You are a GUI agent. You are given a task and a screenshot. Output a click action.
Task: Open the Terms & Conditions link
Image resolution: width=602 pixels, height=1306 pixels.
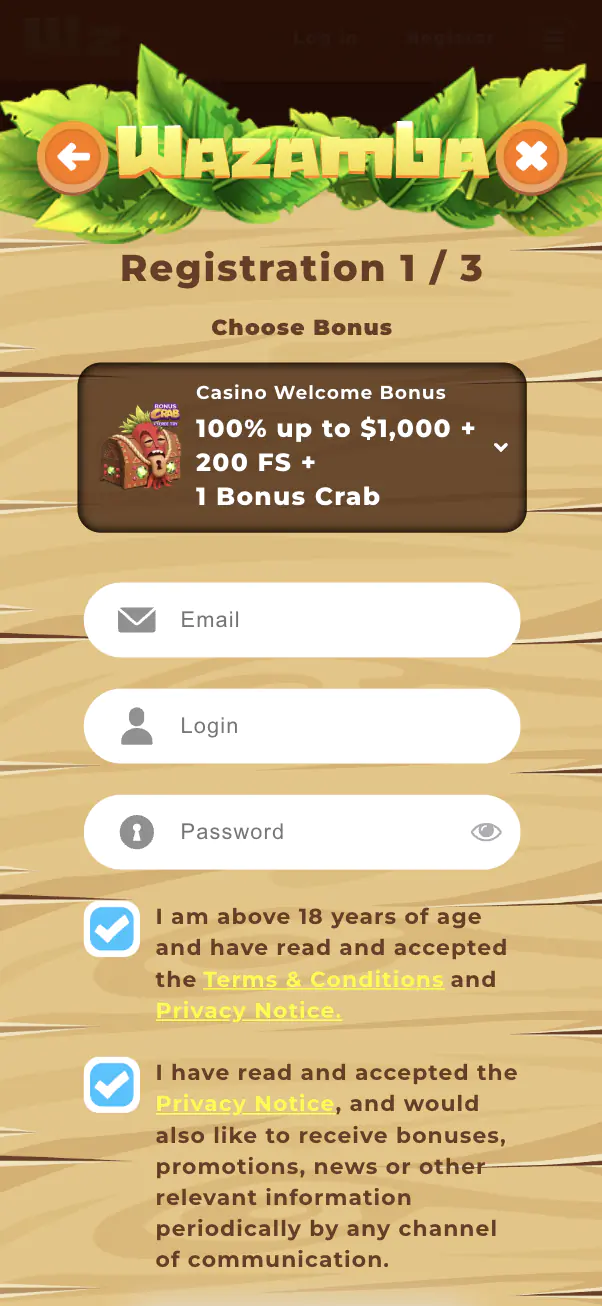[x=323, y=979]
